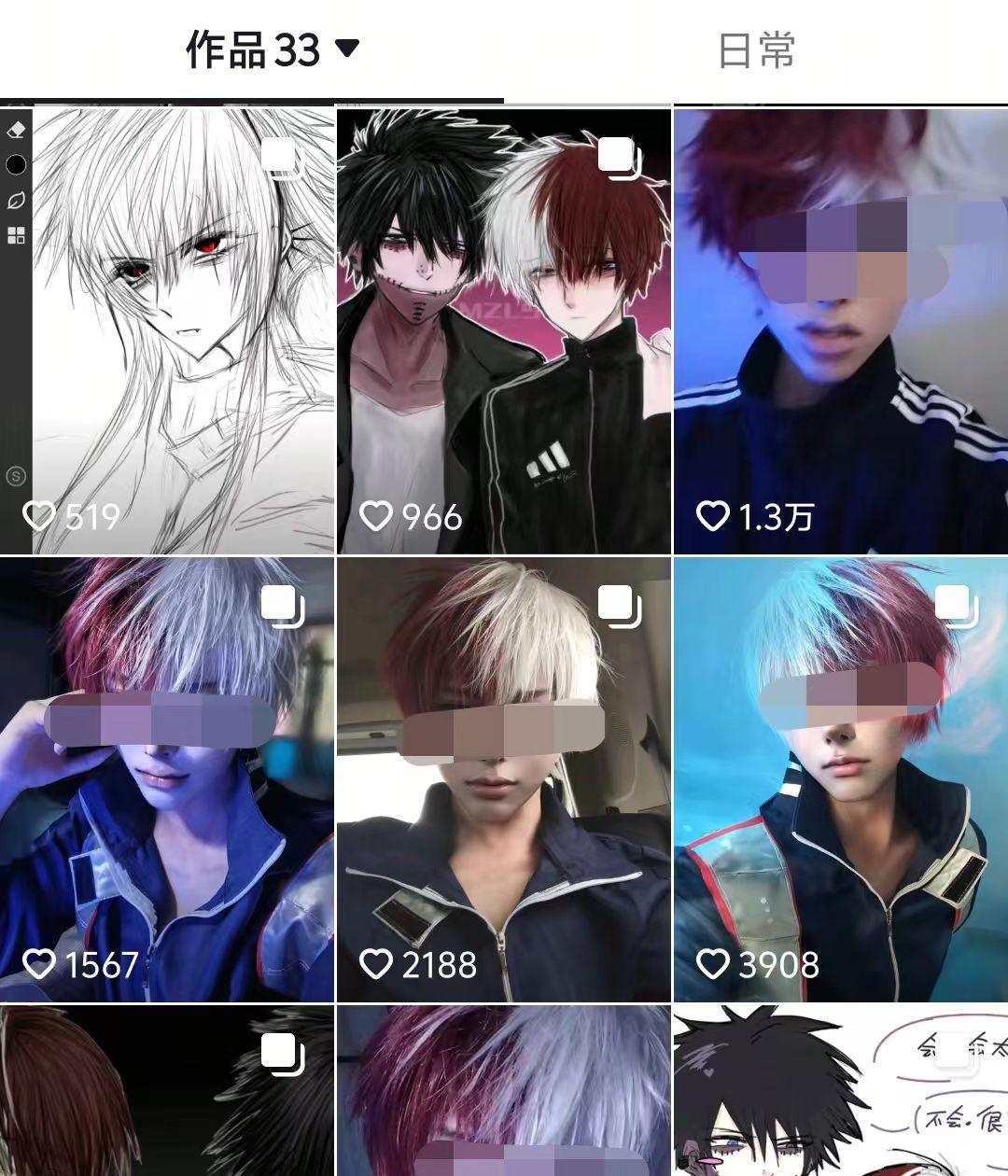Viewport: 1008px width, 1176px height.
Task: Open the artwork post with 966 likes
Action: [x=504, y=331]
